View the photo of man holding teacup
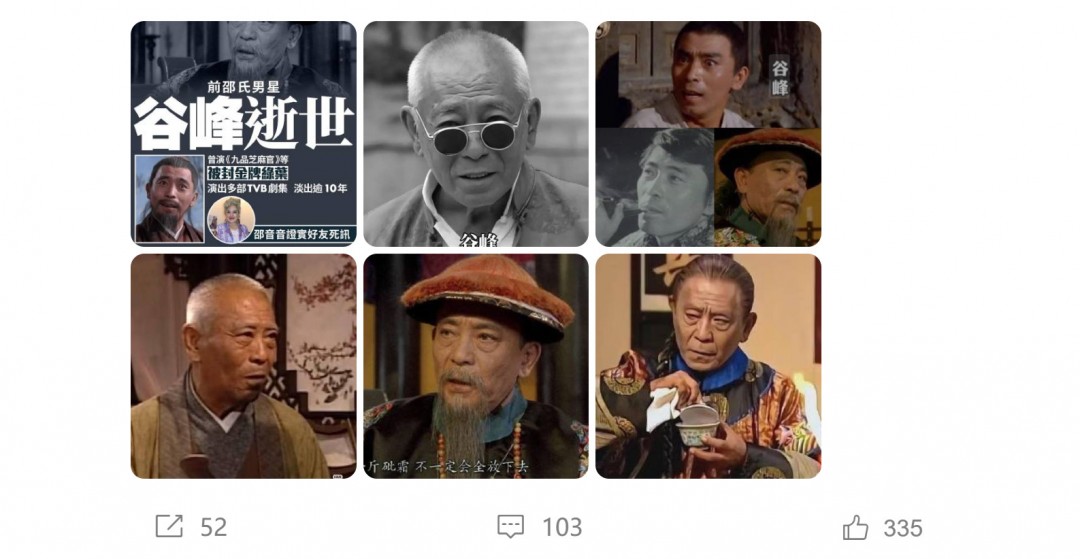Viewport: 1080px width, 559px height. [708, 366]
